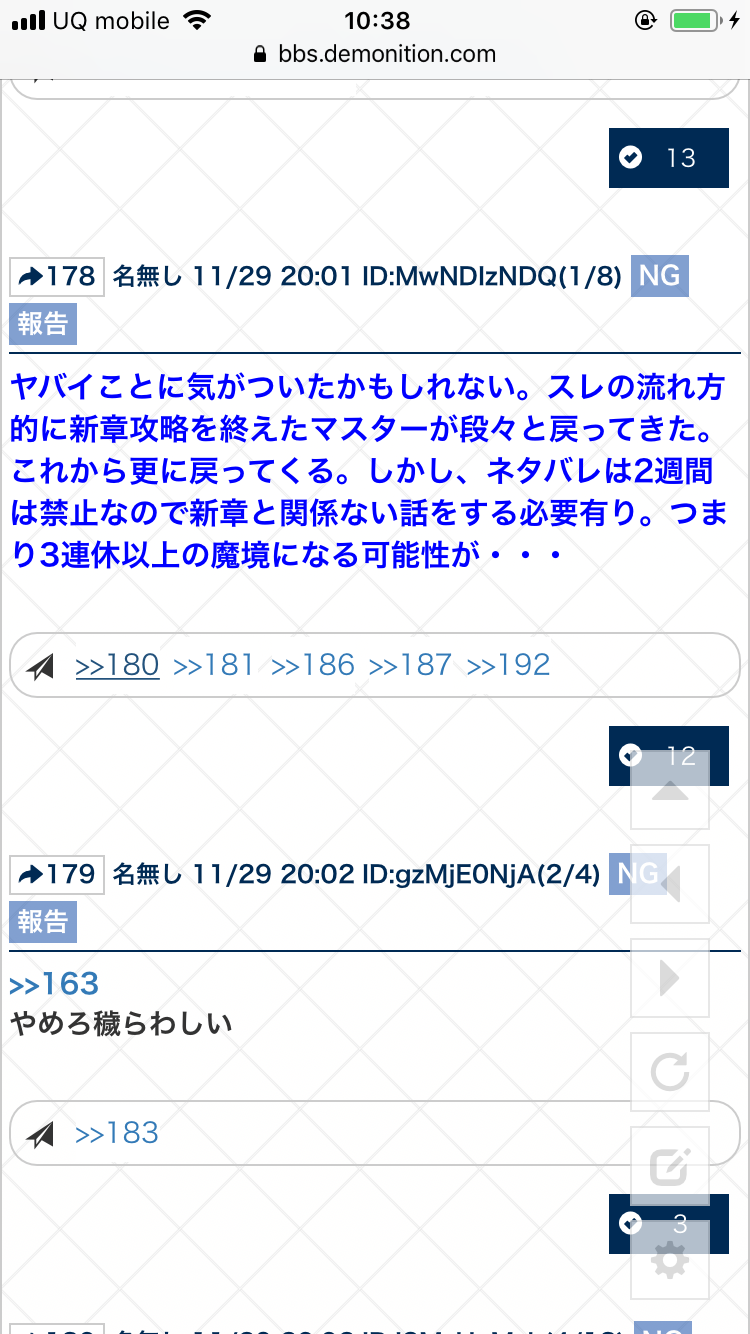Report post 178 via 報告 button
This screenshot has height=1334, width=750.
pyautogui.click(x=43, y=324)
